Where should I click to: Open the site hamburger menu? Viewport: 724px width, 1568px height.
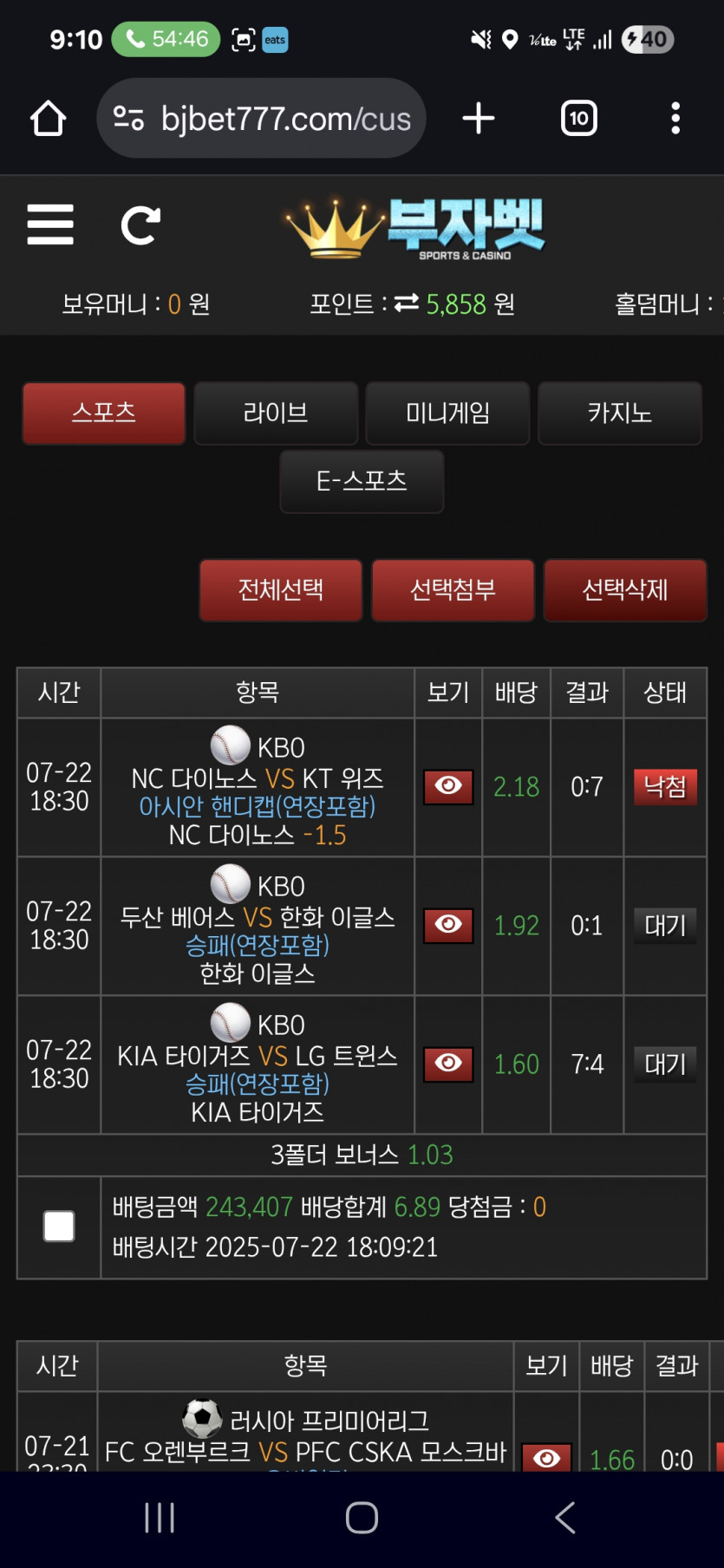tap(50, 225)
